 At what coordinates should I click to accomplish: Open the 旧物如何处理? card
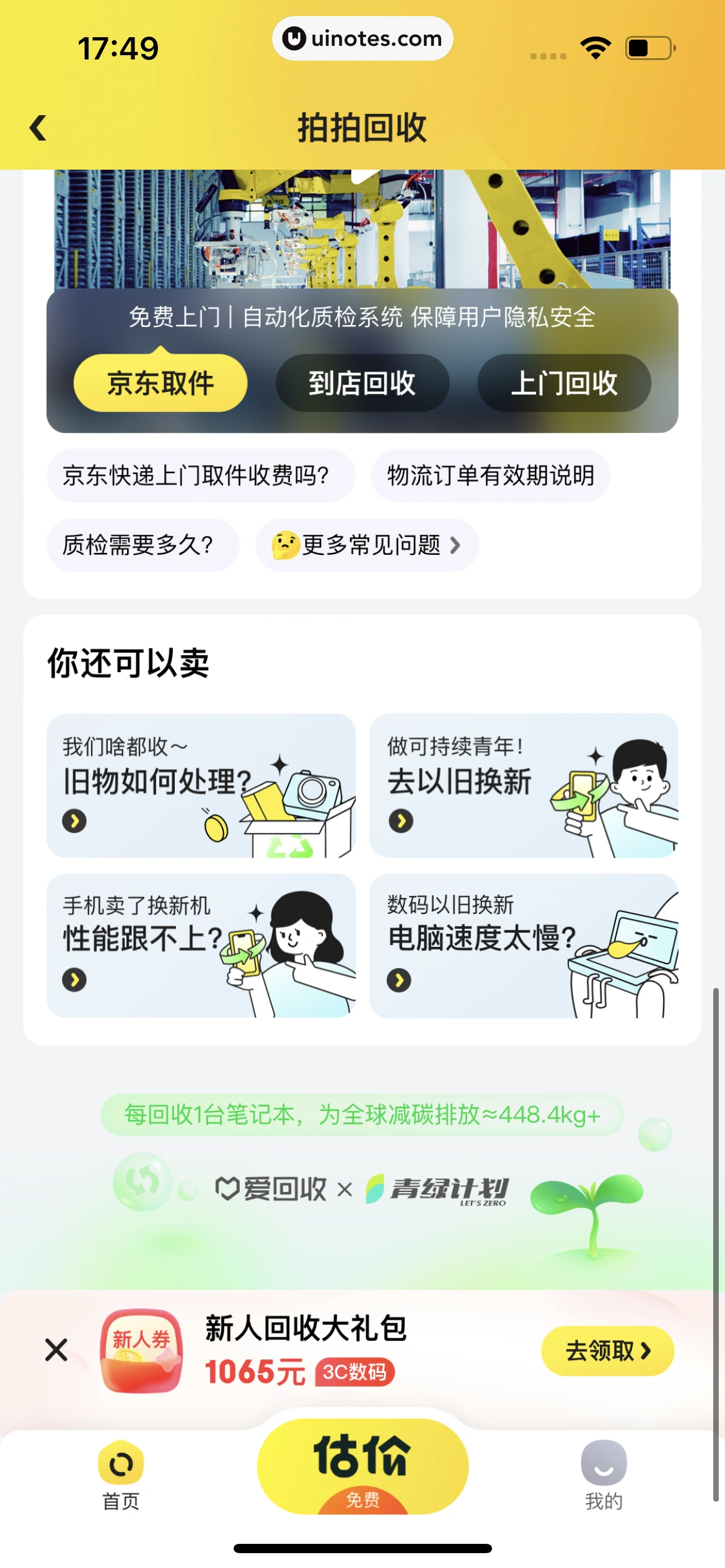[201, 785]
